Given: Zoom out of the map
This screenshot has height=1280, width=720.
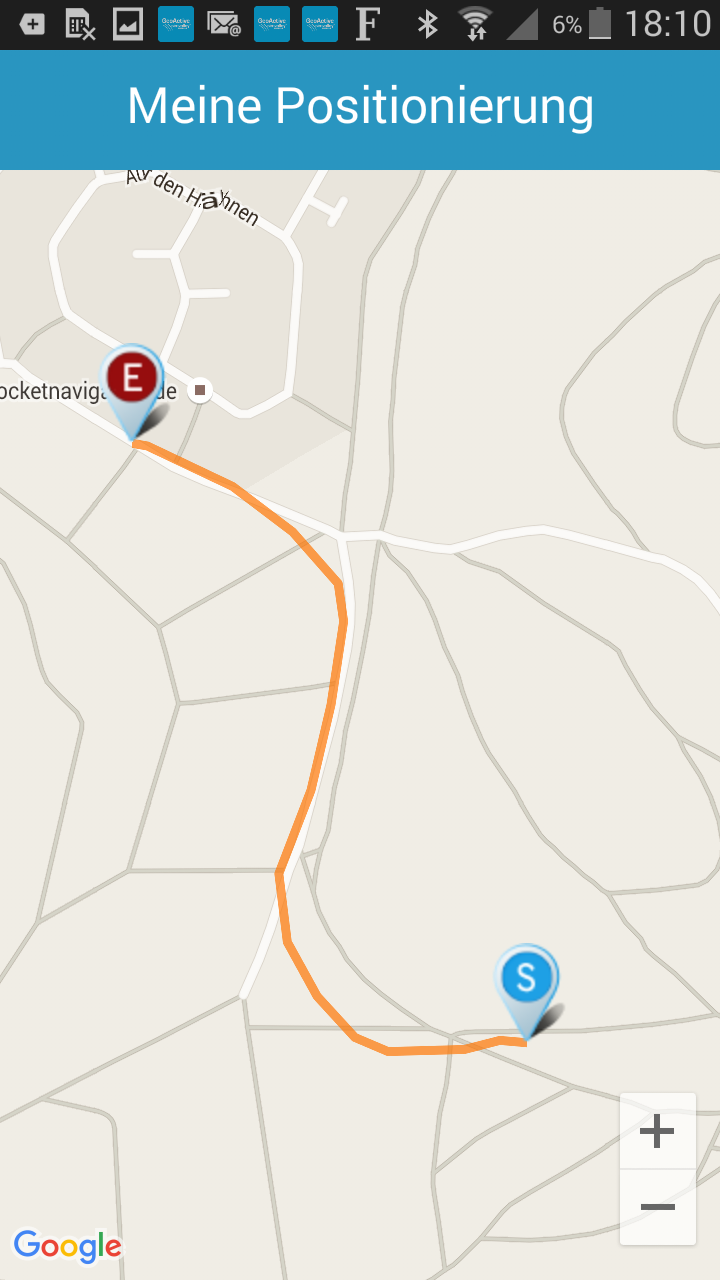Looking at the screenshot, I should pyautogui.click(x=657, y=1207).
